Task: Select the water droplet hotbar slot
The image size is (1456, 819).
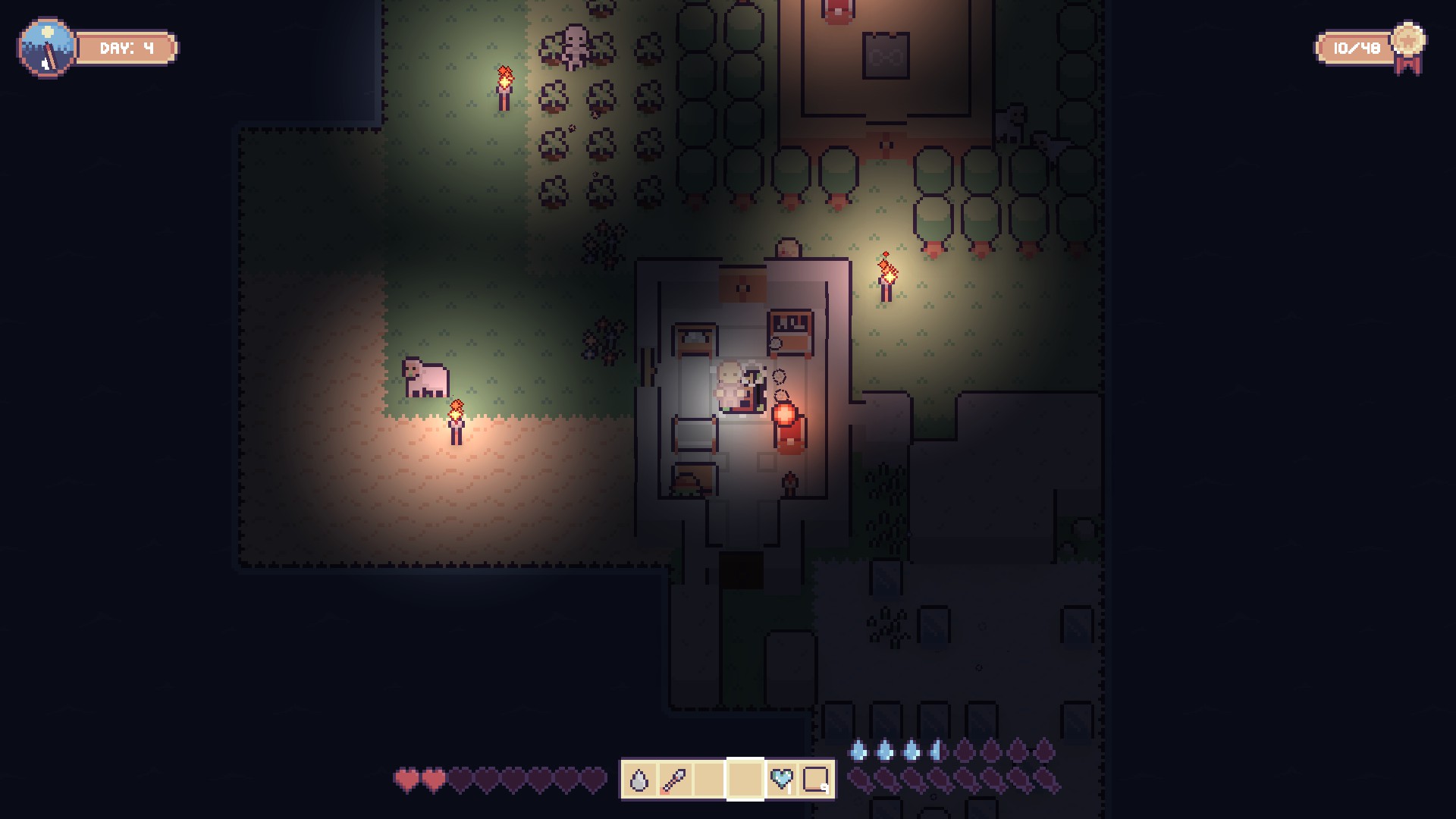Action: click(639, 780)
